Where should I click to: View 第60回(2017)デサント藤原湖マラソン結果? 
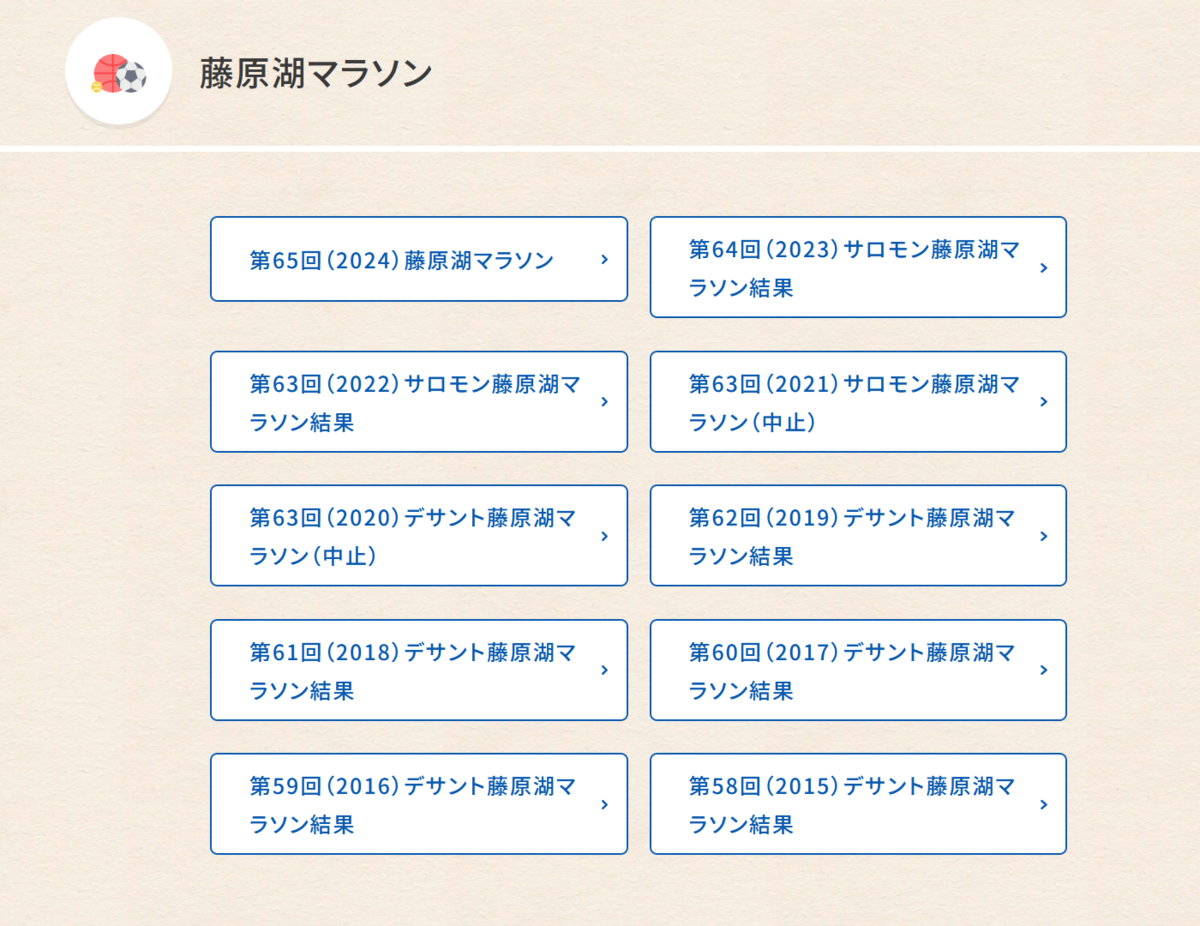click(x=858, y=670)
